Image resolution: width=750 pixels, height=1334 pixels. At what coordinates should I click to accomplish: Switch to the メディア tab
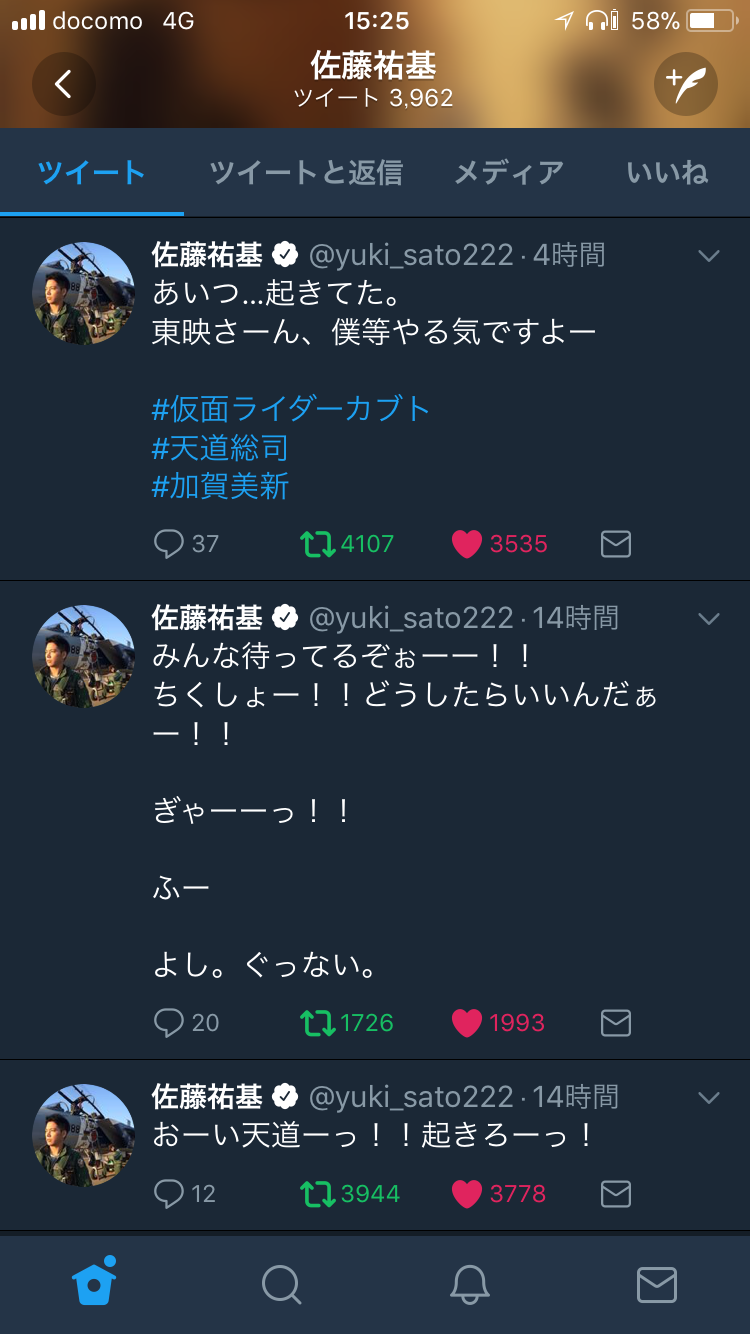coord(509,173)
